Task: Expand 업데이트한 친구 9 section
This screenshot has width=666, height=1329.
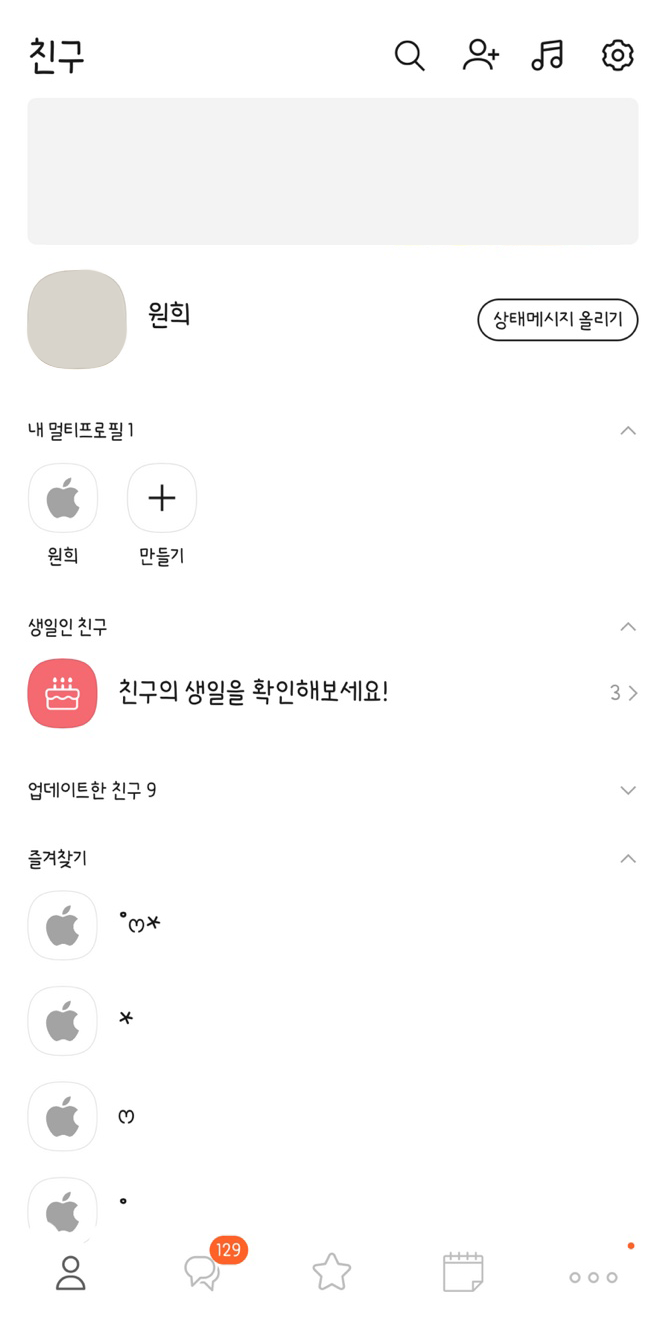Action: [x=333, y=791]
